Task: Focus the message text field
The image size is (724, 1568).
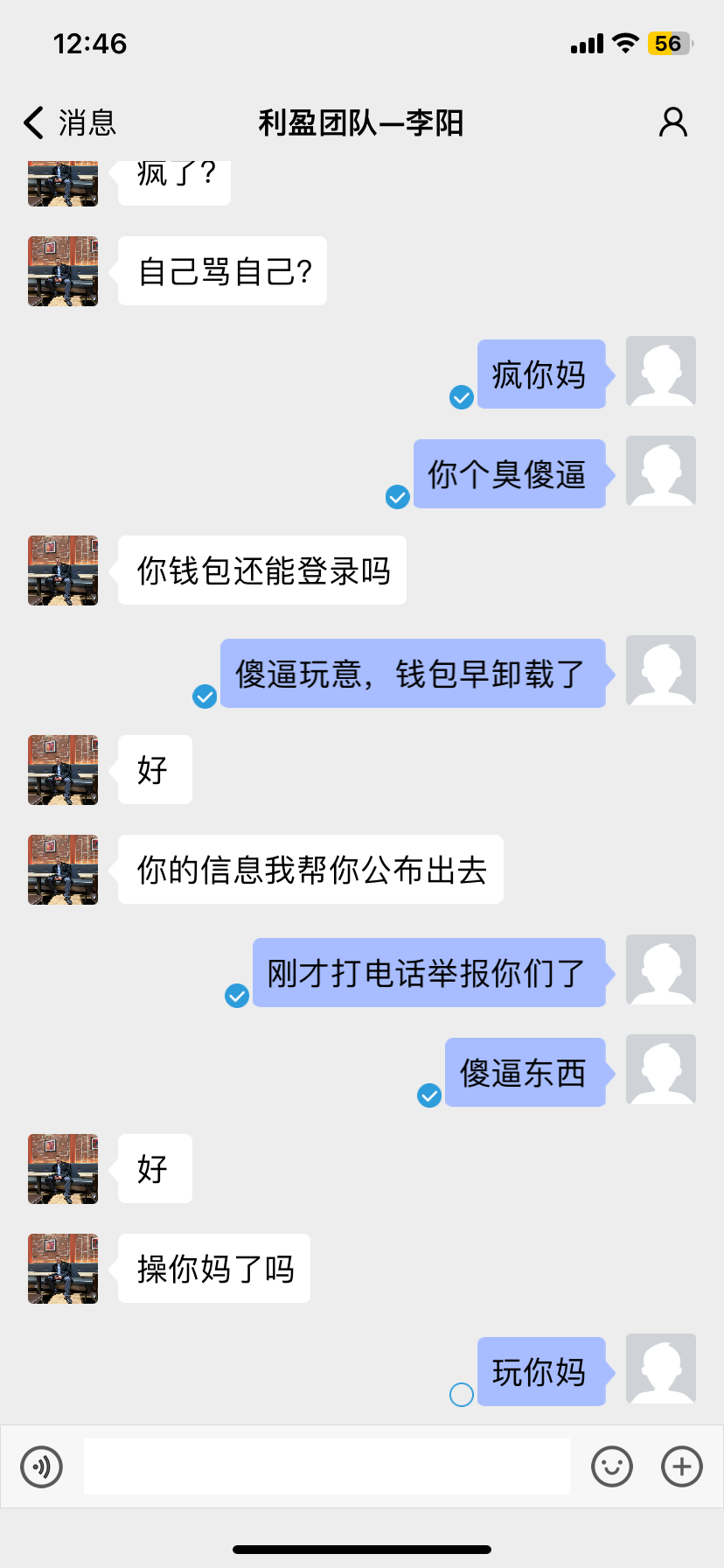Action: 326,1466
